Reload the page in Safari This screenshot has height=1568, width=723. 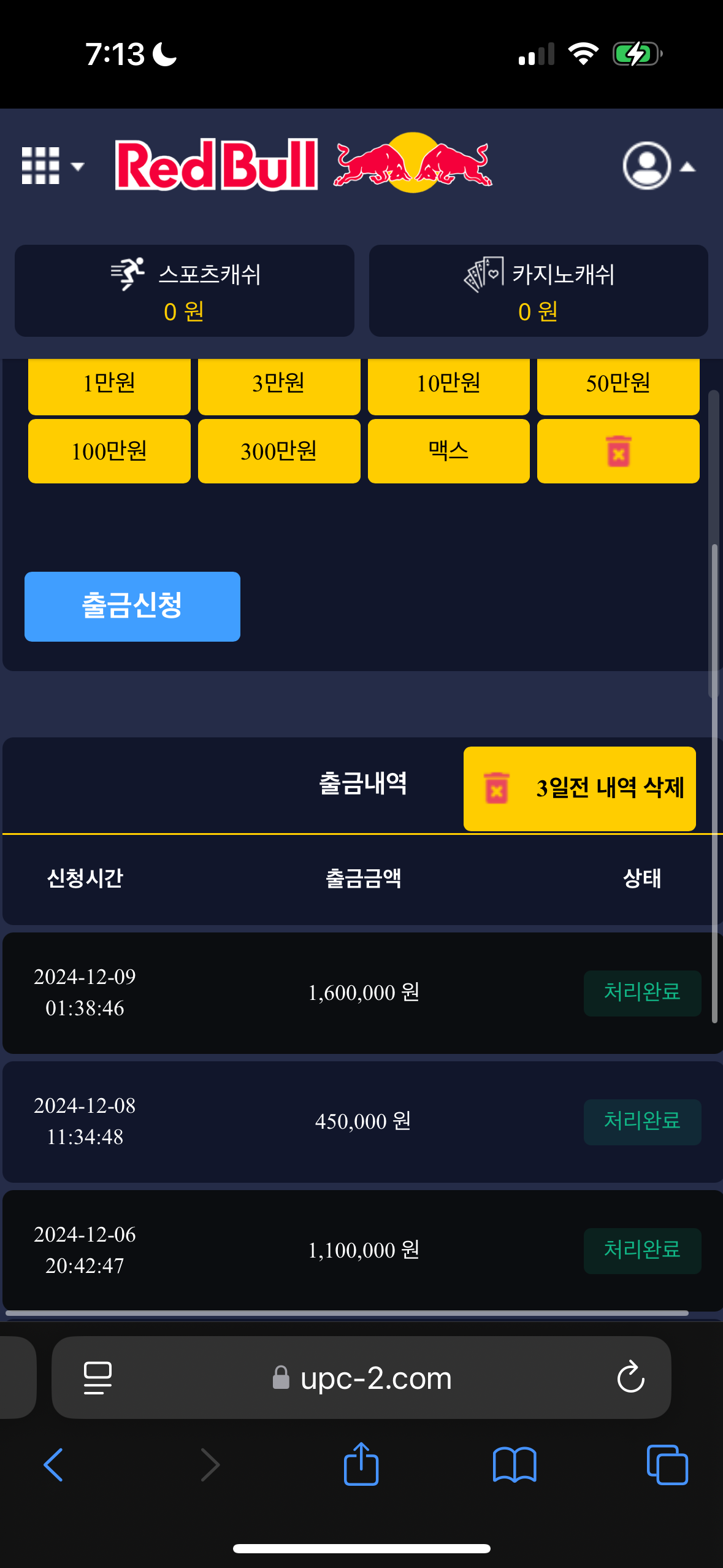coord(630,1378)
